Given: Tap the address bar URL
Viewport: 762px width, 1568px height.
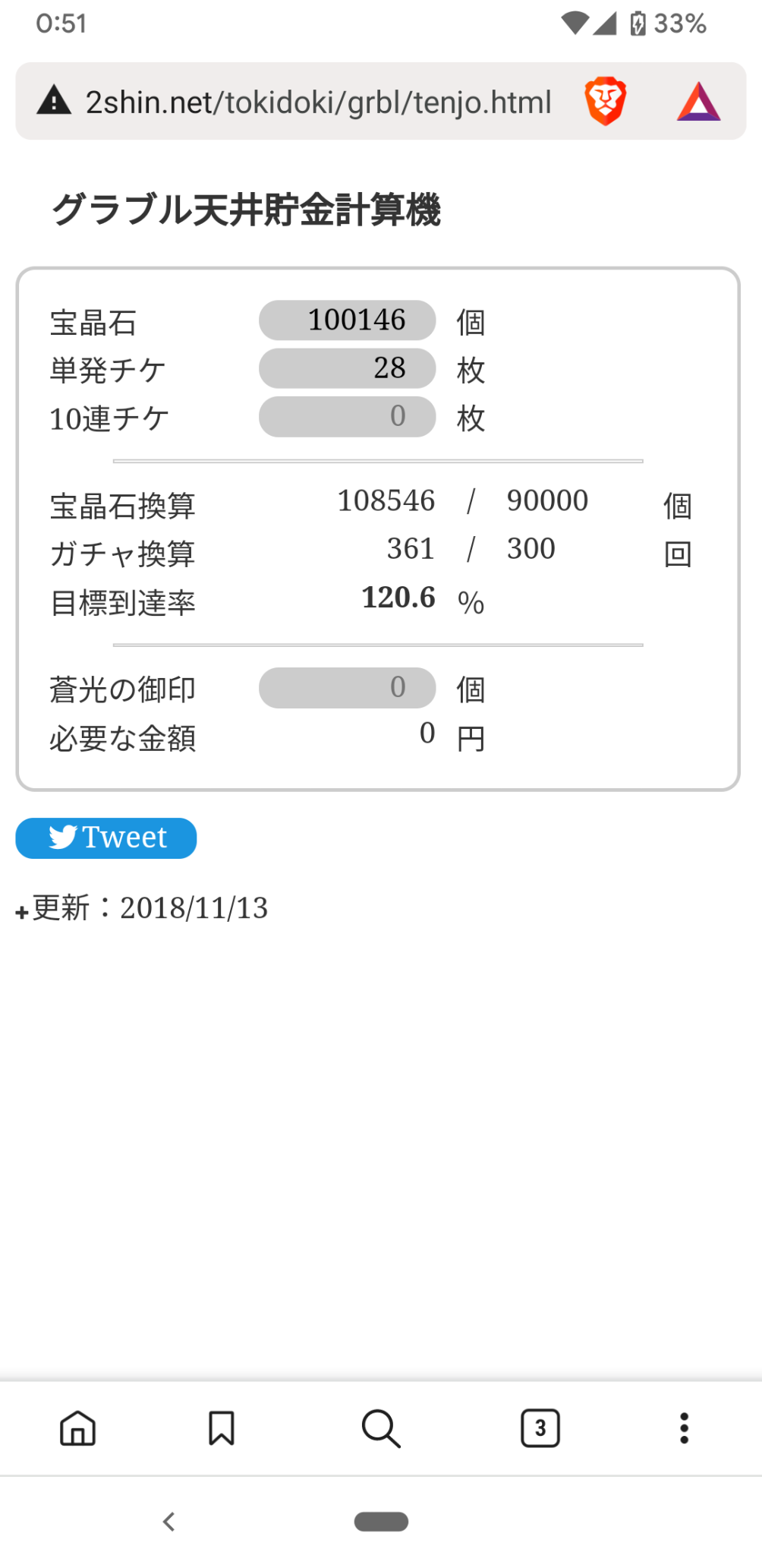Looking at the screenshot, I should click(319, 102).
